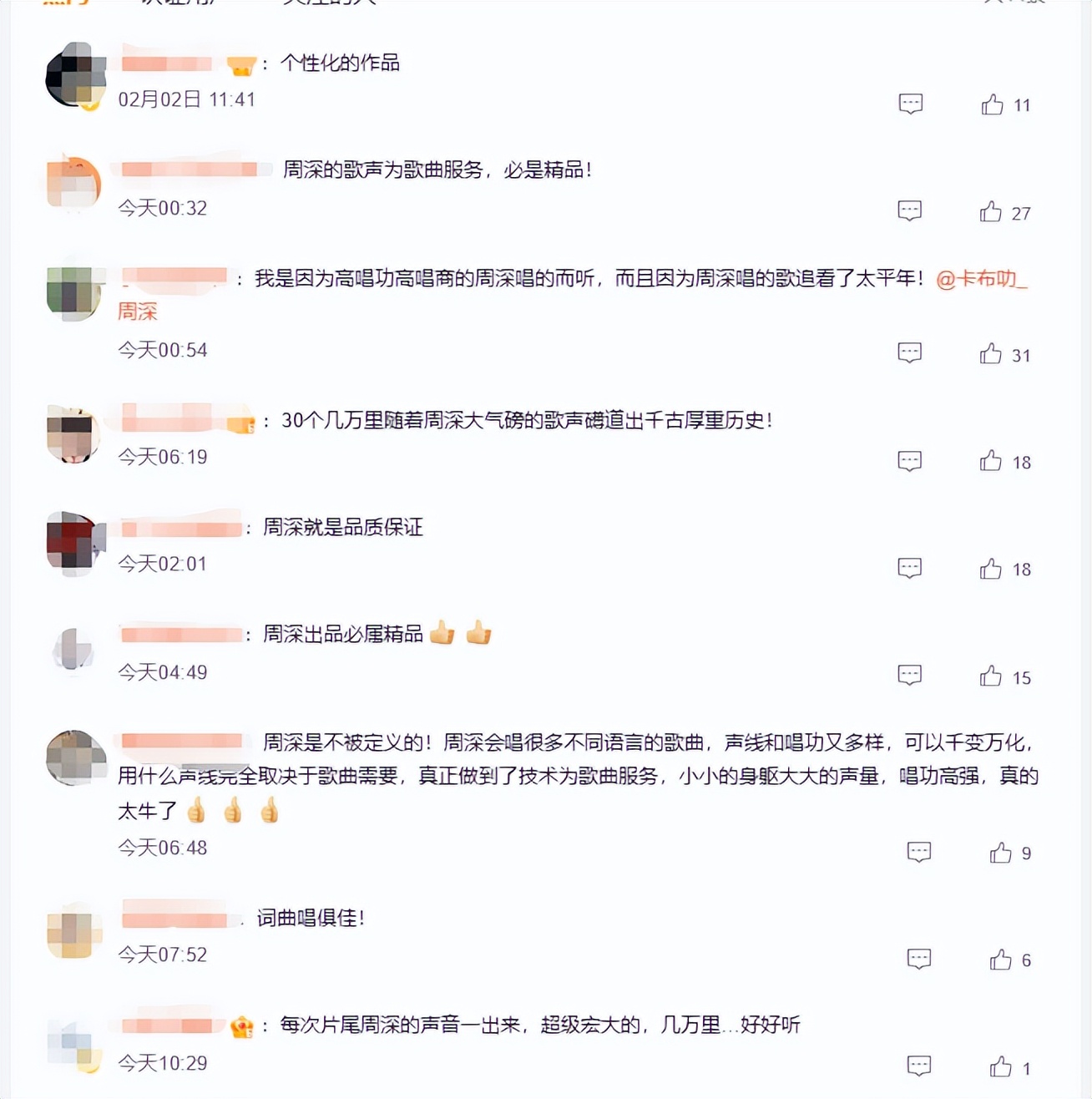Like the comment posted 今天00:54
This screenshot has height=1099, width=1092.
coord(991,353)
